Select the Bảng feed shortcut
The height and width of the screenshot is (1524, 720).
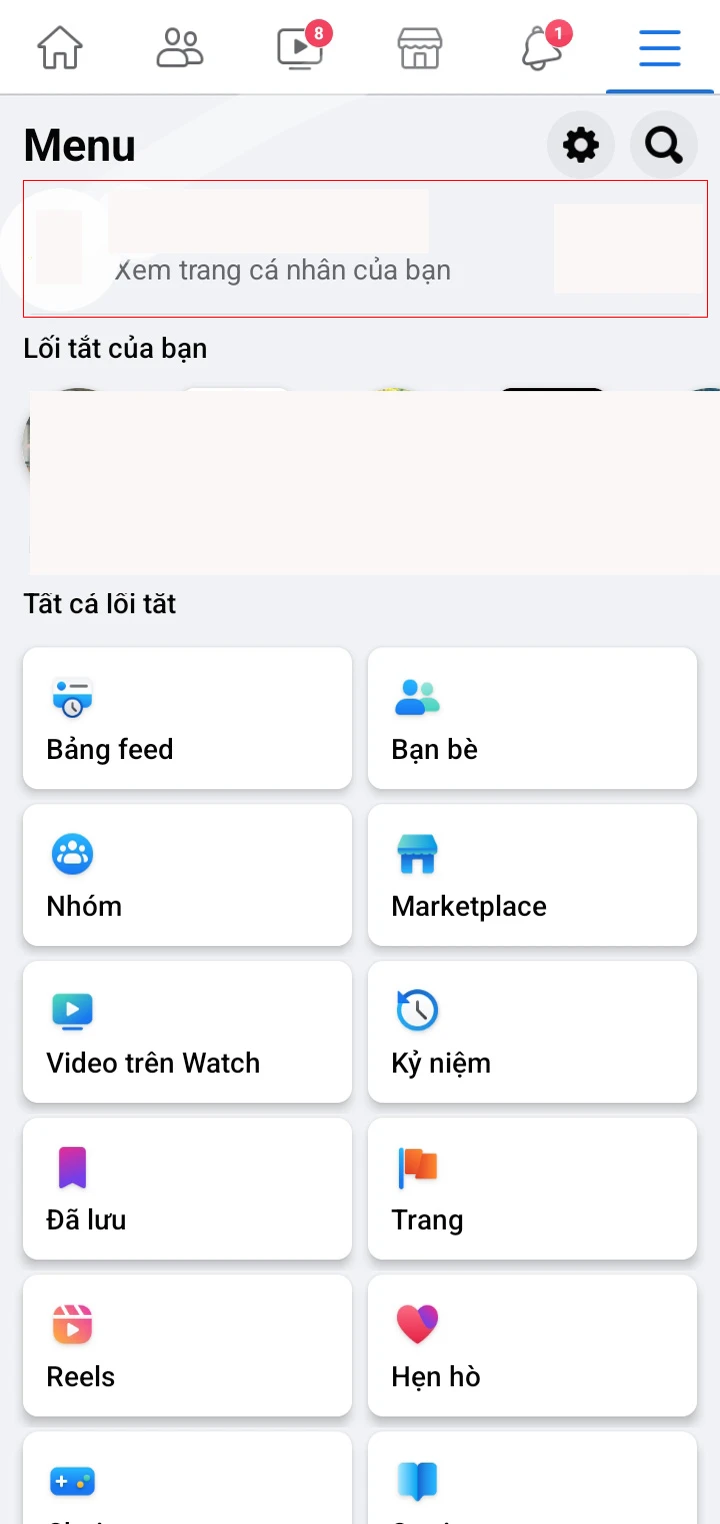(186, 718)
